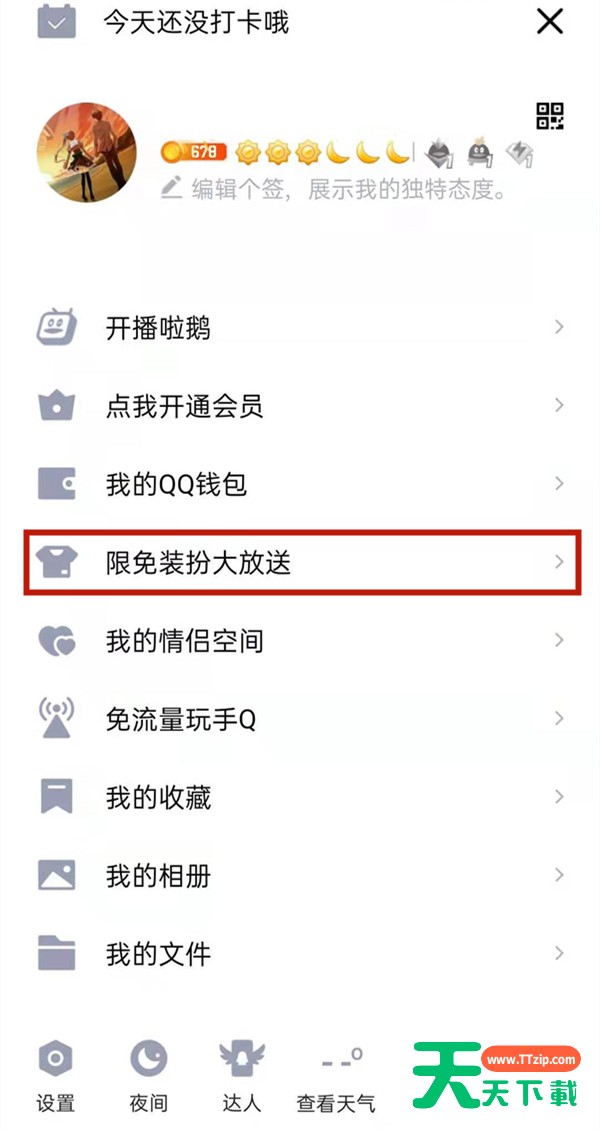The image size is (600, 1130).
Task: Open 我的文件
Action: click(300, 954)
